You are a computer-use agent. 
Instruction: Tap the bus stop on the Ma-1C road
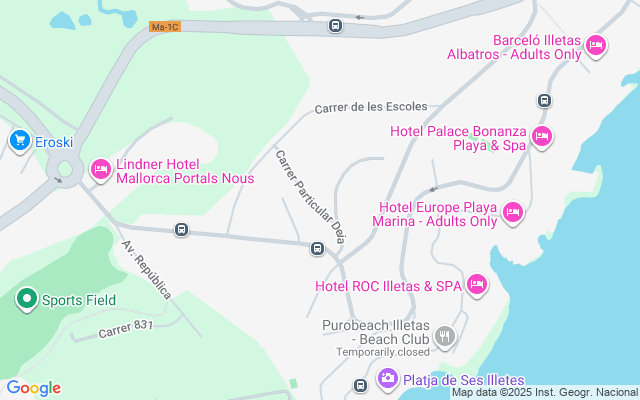pos(335,26)
